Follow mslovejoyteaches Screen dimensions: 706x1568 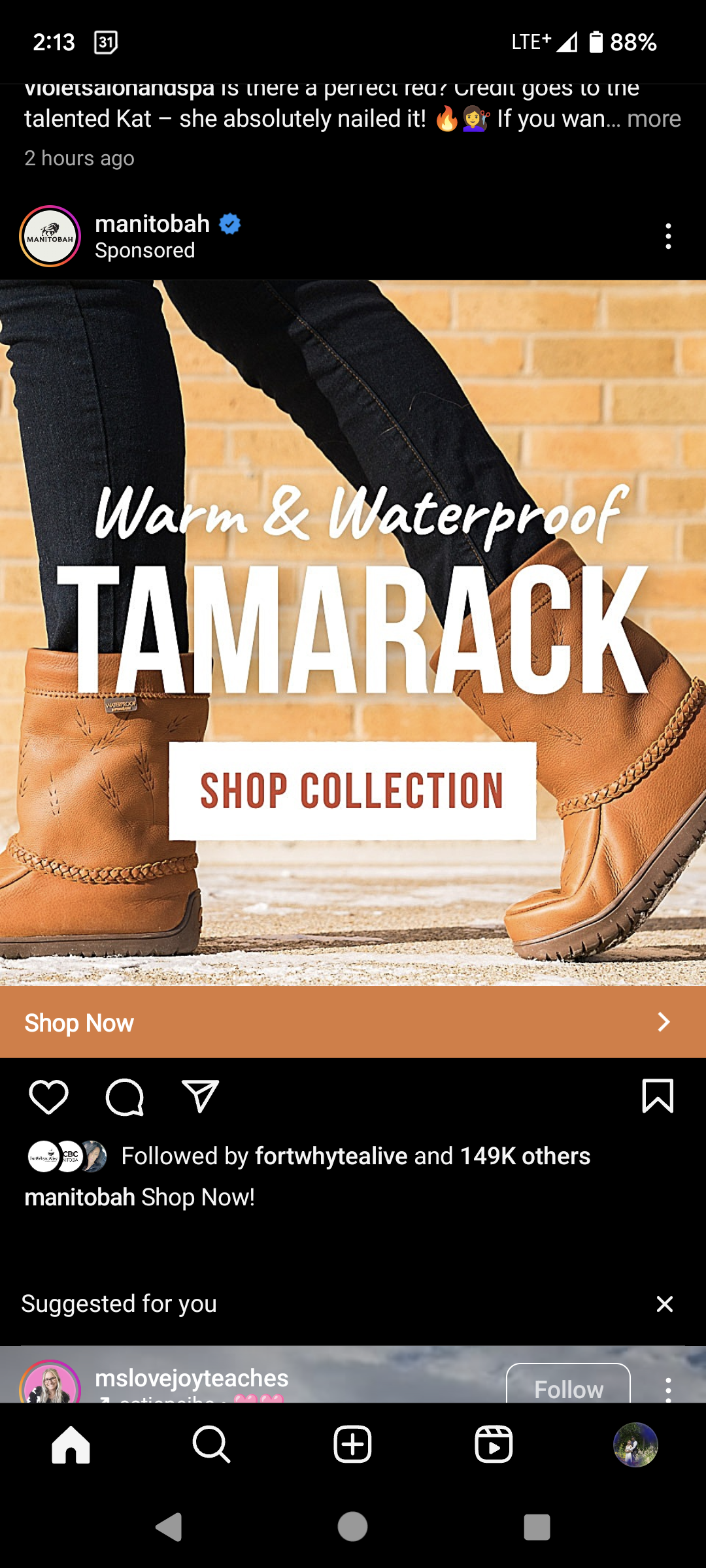click(x=568, y=1386)
